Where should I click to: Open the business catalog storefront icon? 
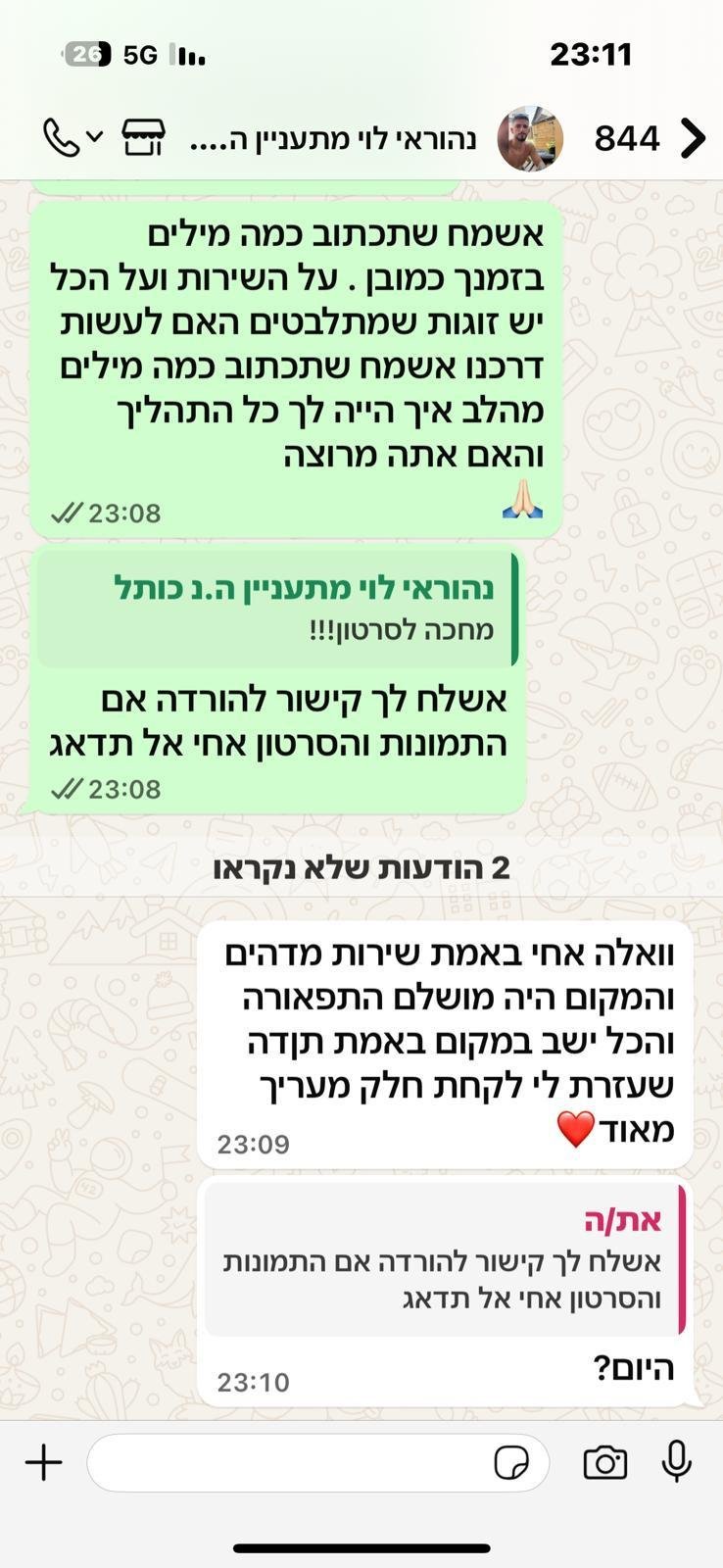[143, 138]
